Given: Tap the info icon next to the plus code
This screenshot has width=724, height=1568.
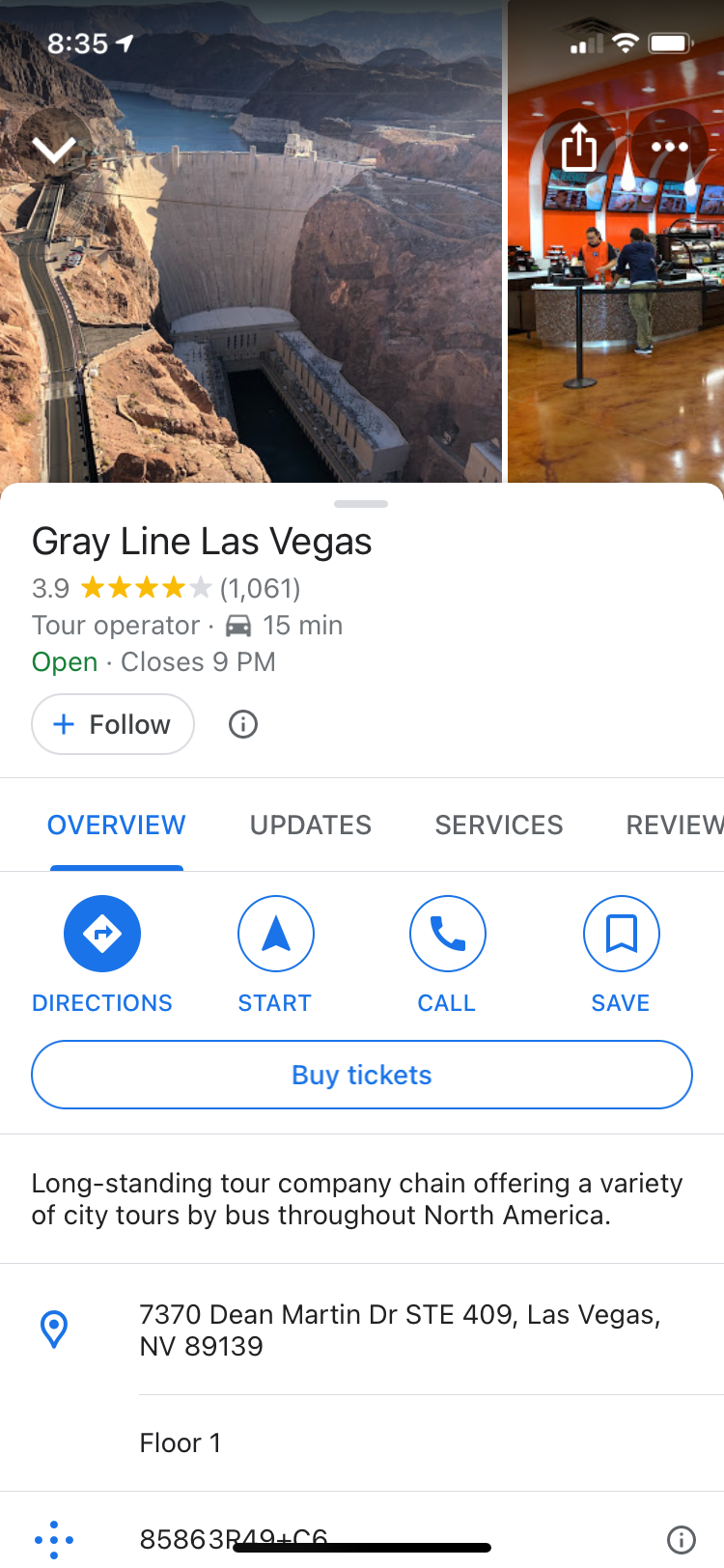Looking at the screenshot, I should [x=682, y=1539].
